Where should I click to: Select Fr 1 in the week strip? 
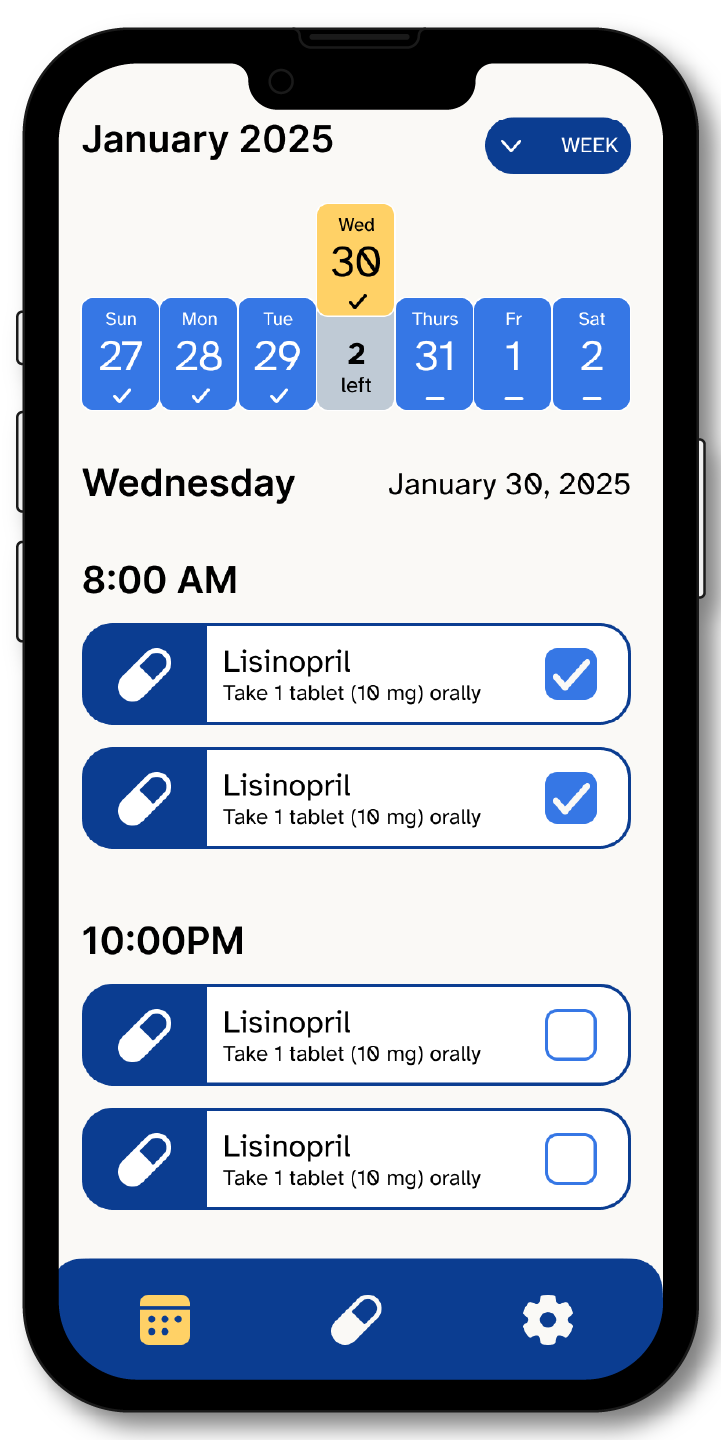(x=513, y=354)
